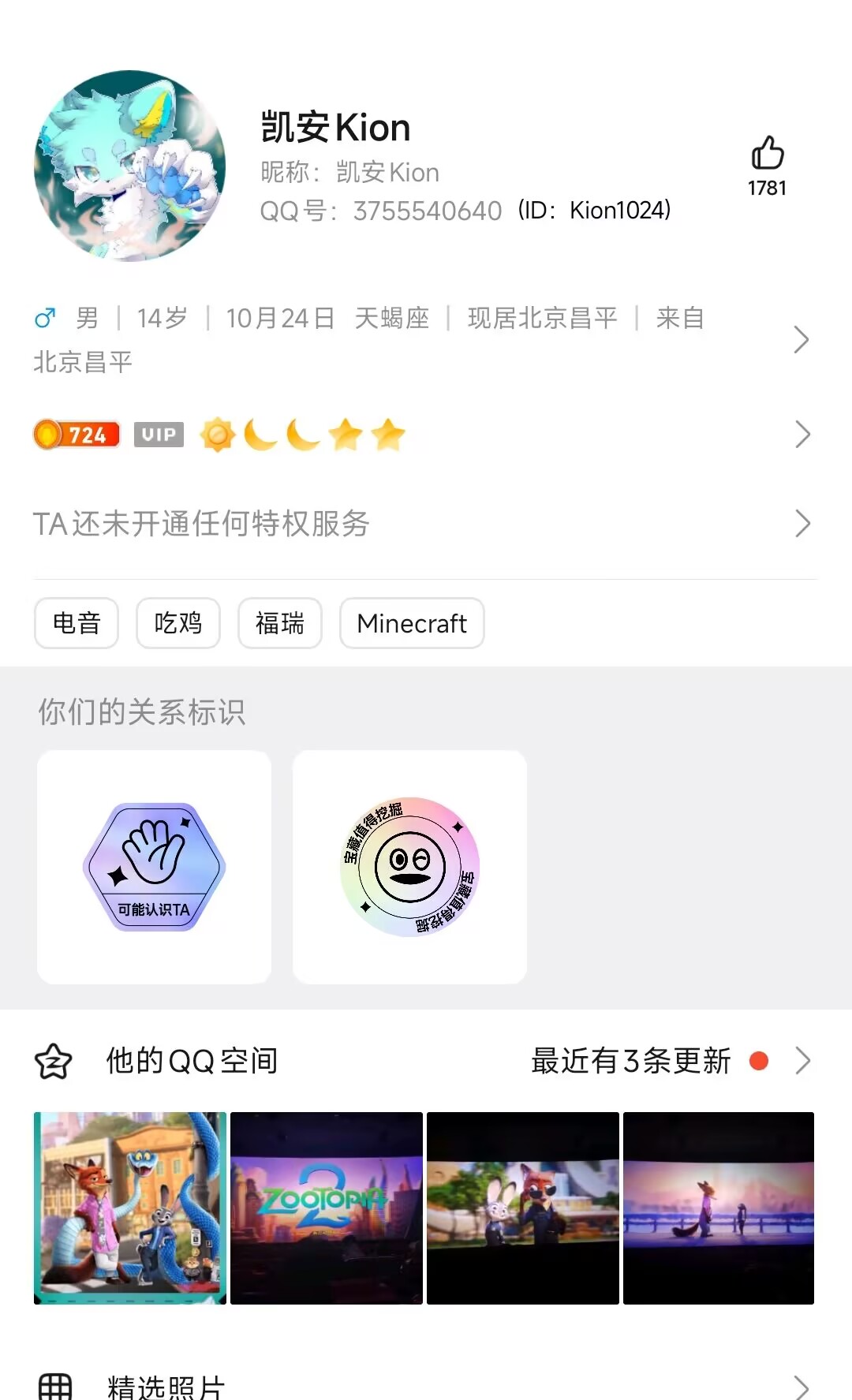
Task: Select the Minecraft tag chip
Action: 412,623
